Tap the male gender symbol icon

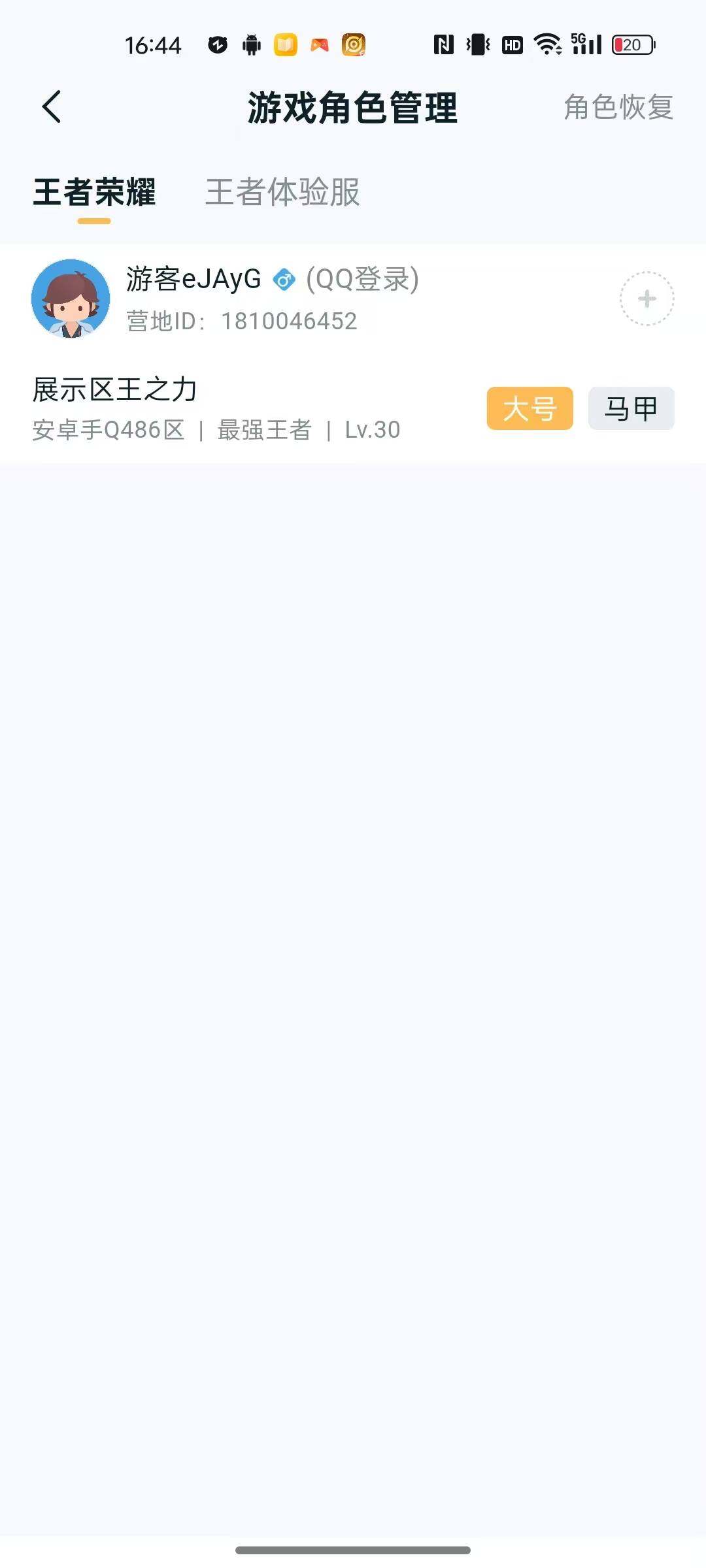[282, 280]
